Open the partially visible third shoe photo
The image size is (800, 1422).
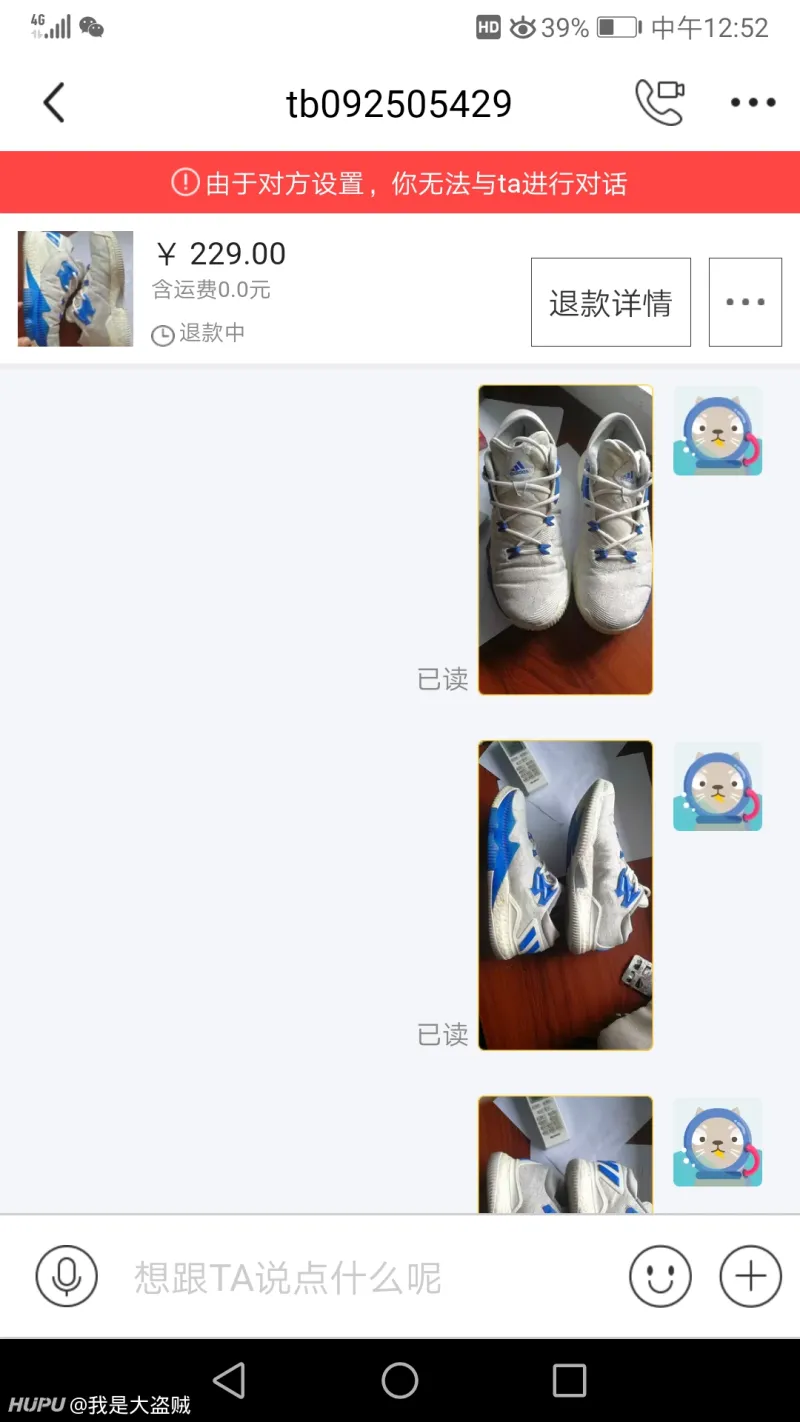point(565,1155)
